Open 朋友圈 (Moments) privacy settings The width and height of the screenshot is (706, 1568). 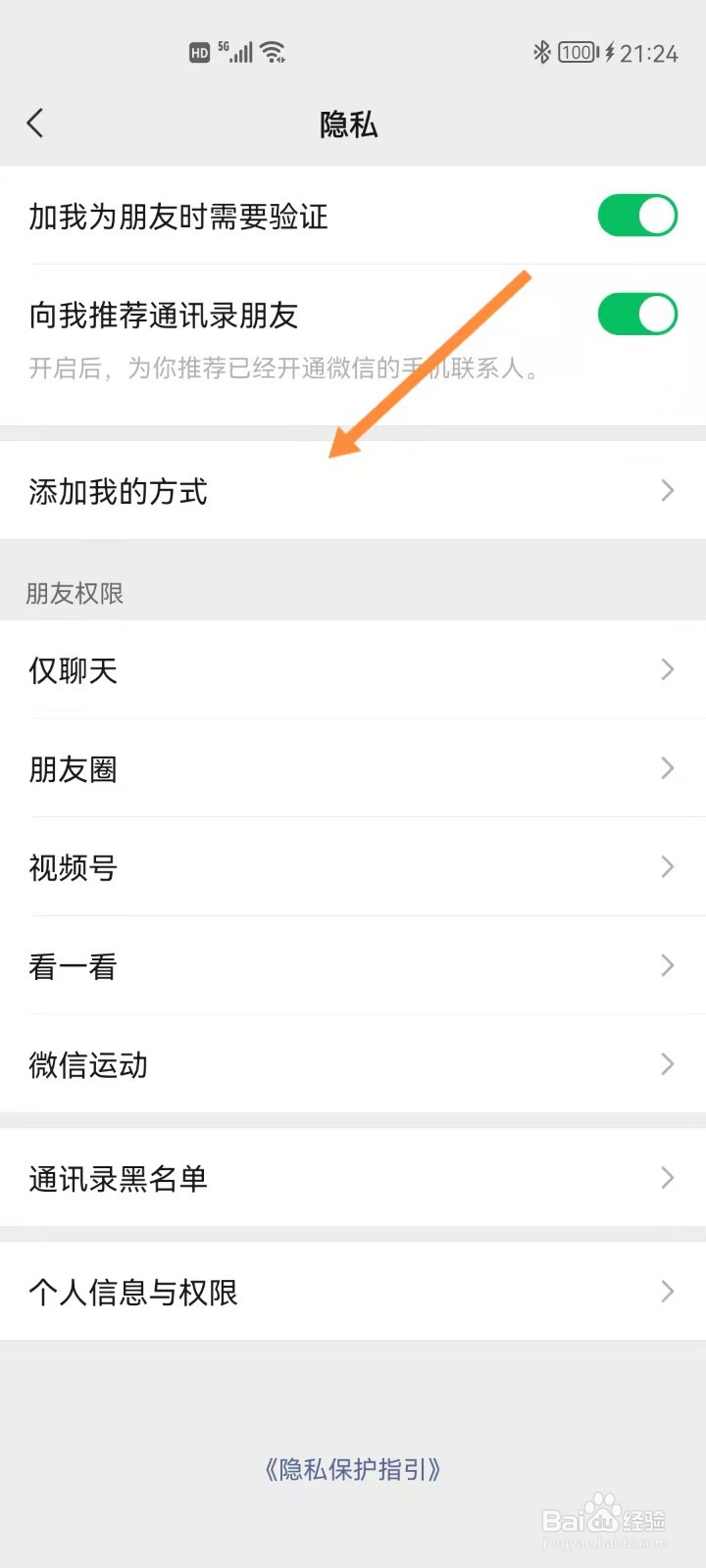pyautogui.click(x=353, y=769)
